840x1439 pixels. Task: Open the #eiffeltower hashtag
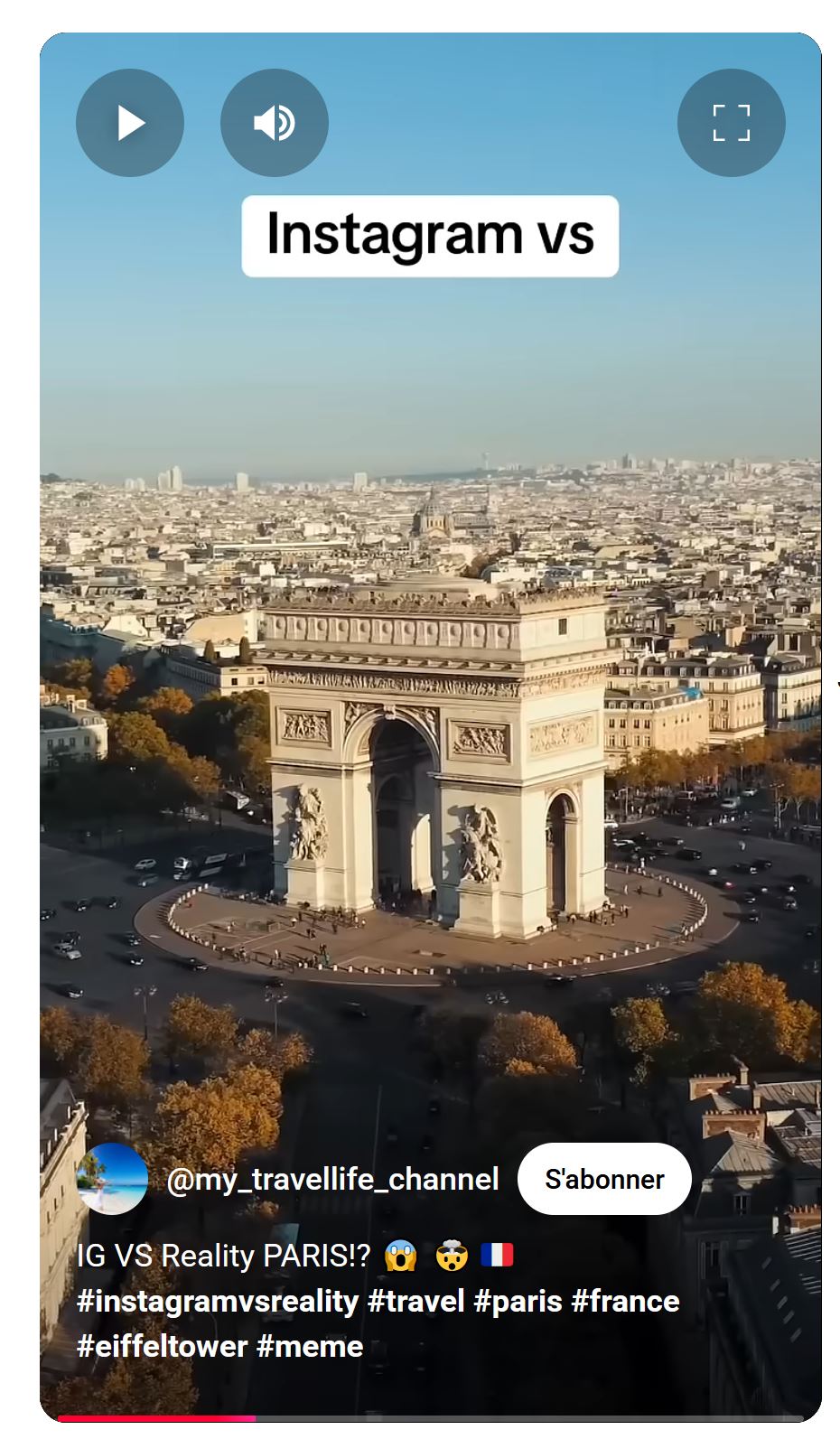(162, 1346)
